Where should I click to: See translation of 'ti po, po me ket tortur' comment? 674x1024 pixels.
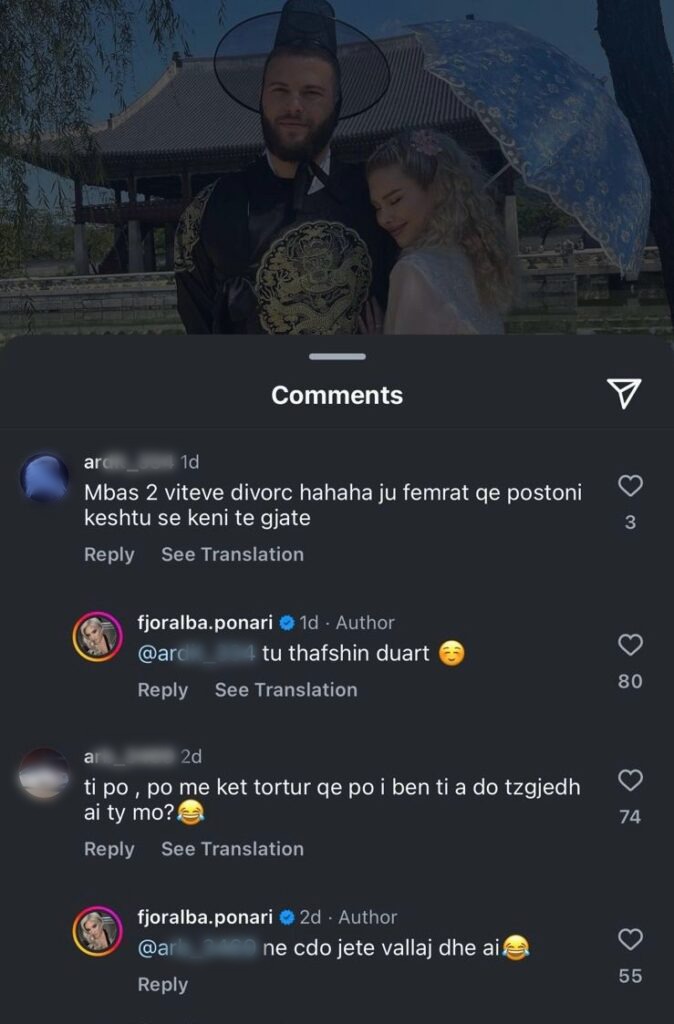coord(232,849)
